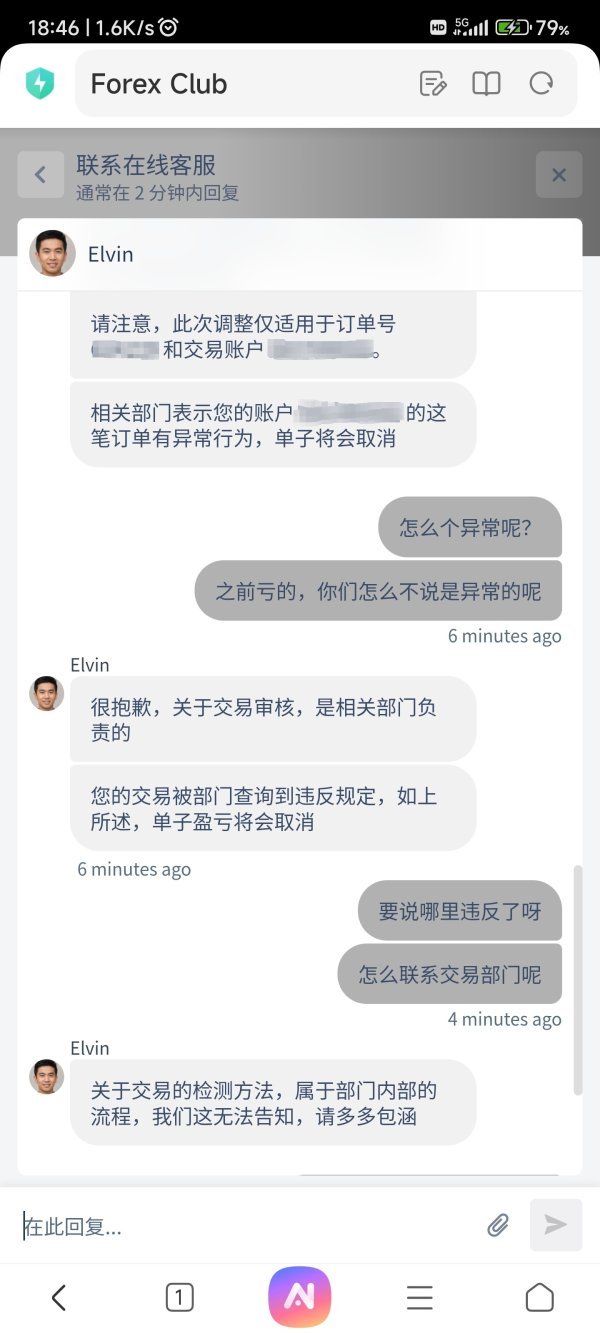Viewport: 600px width, 1333px height.
Task: Tap the colorful AI assistant button
Action: [x=299, y=1297]
